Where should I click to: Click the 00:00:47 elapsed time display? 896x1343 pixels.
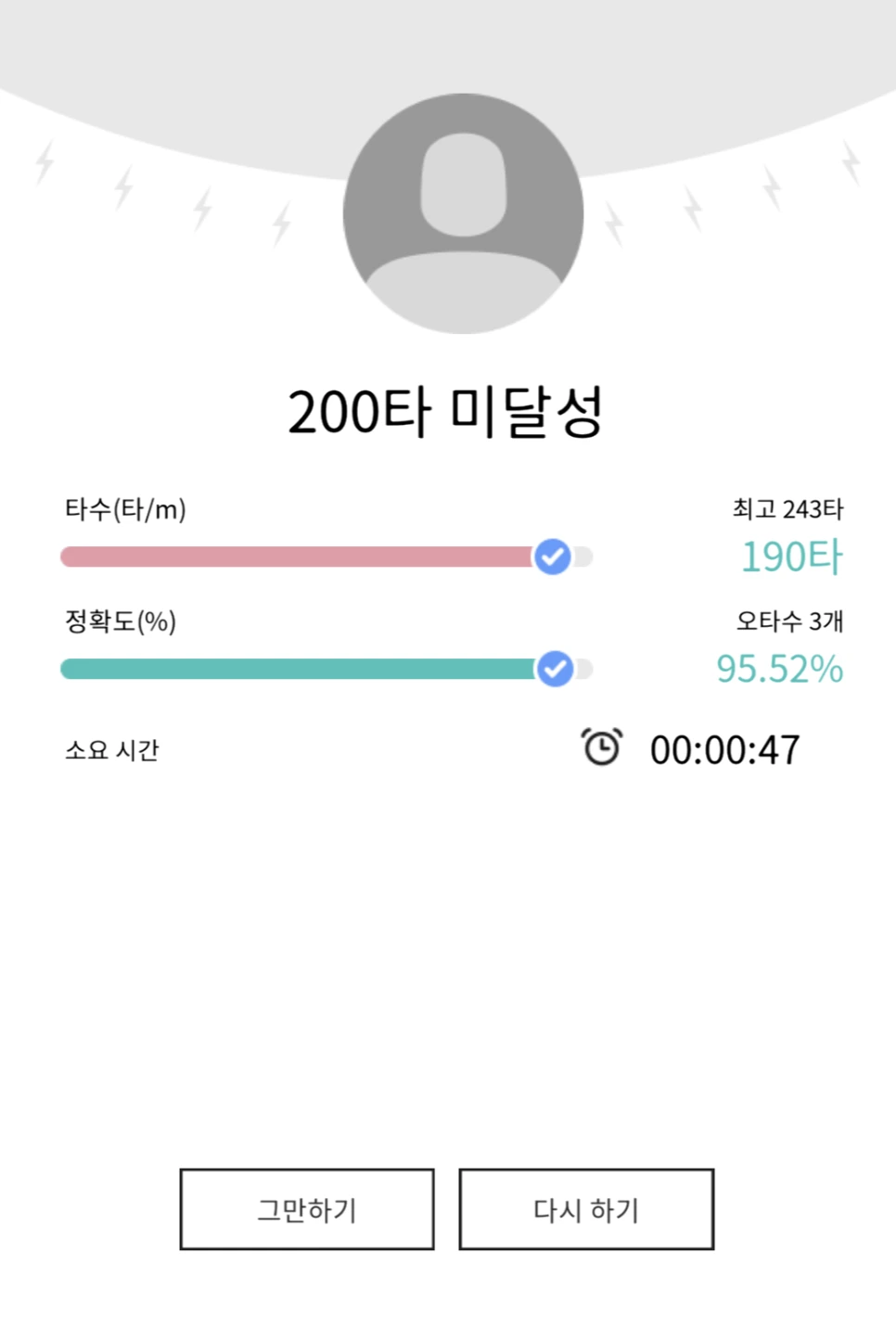[726, 748]
